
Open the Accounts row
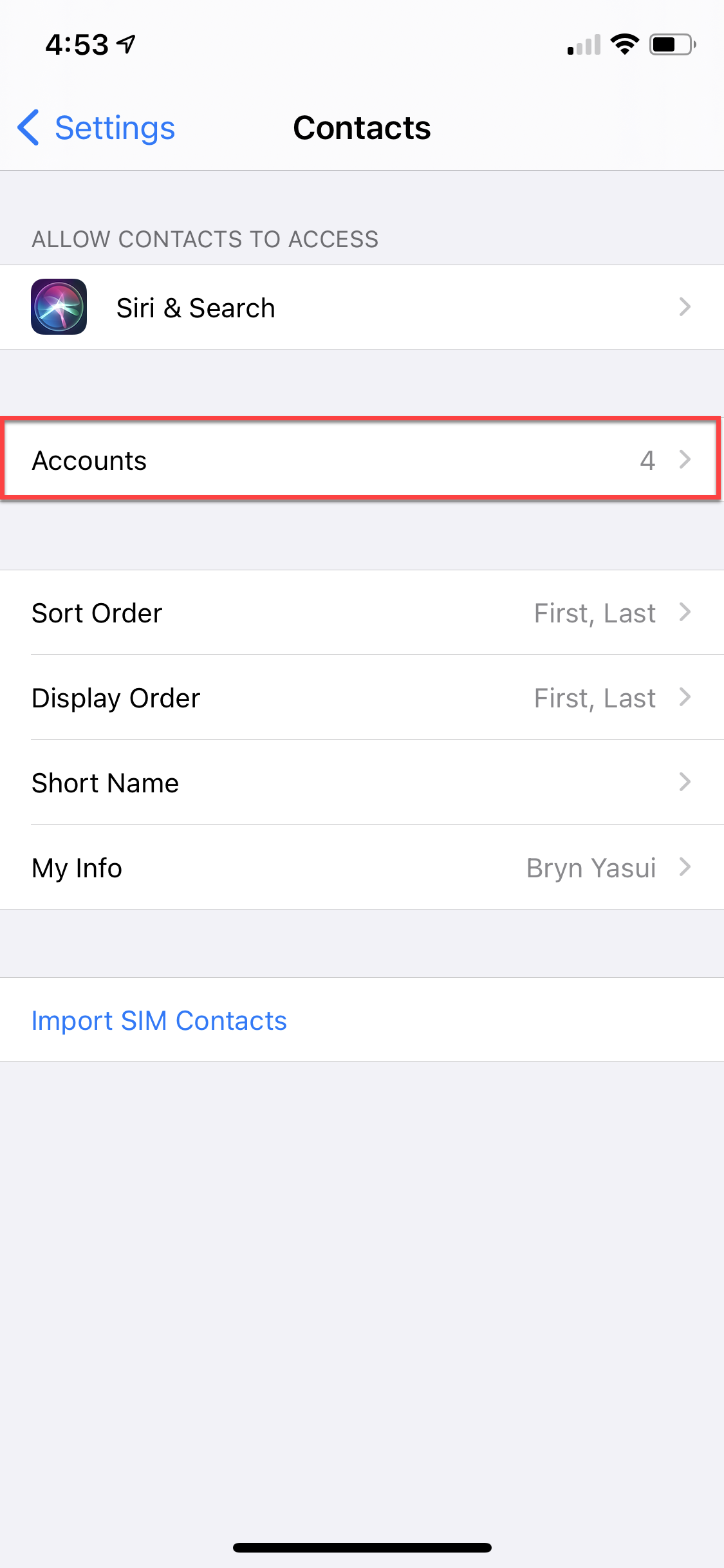tap(360, 460)
